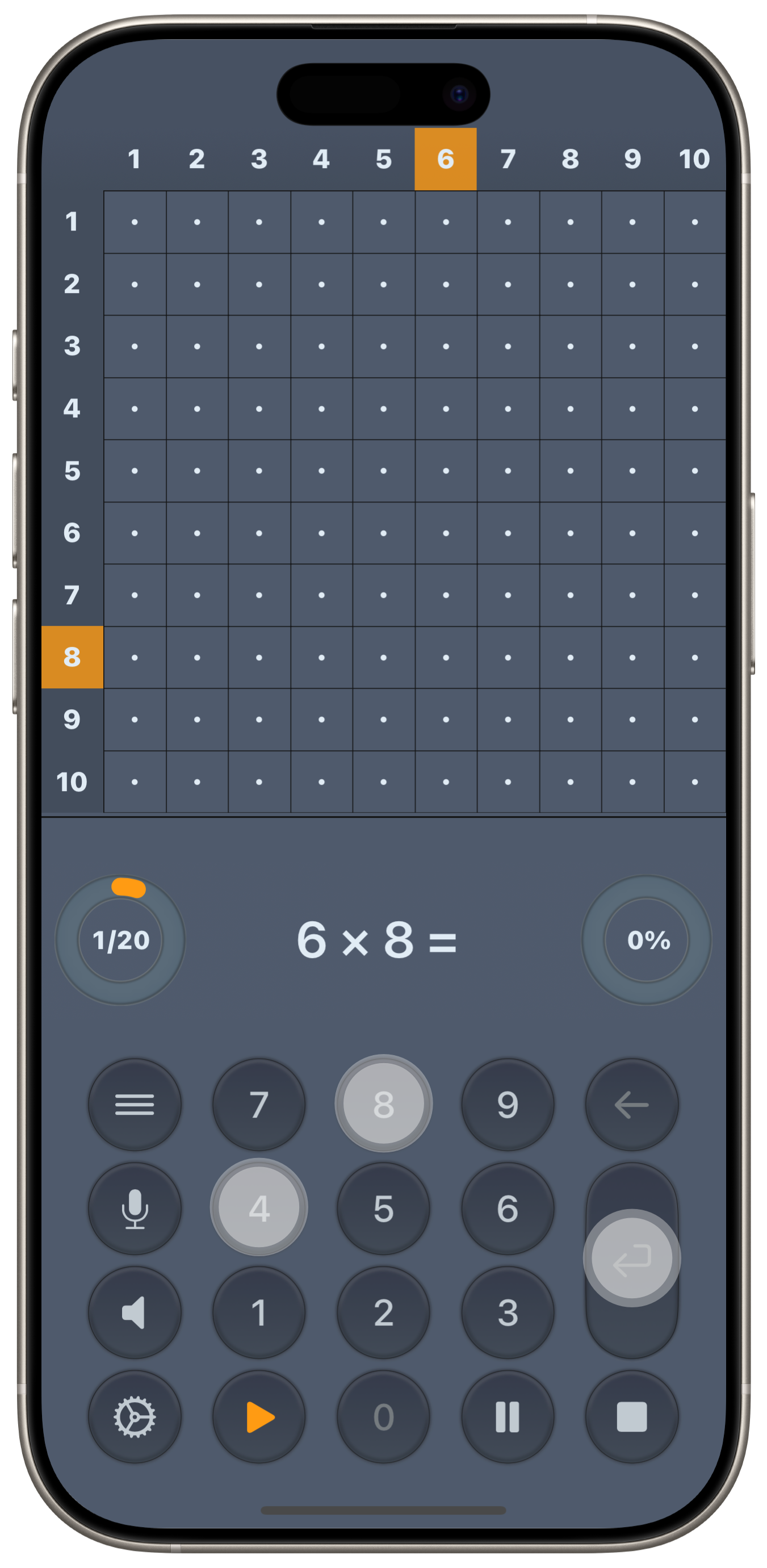Toggle the speaker sound button
Viewport: 767px width, 1568px height.
pos(135,1312)
